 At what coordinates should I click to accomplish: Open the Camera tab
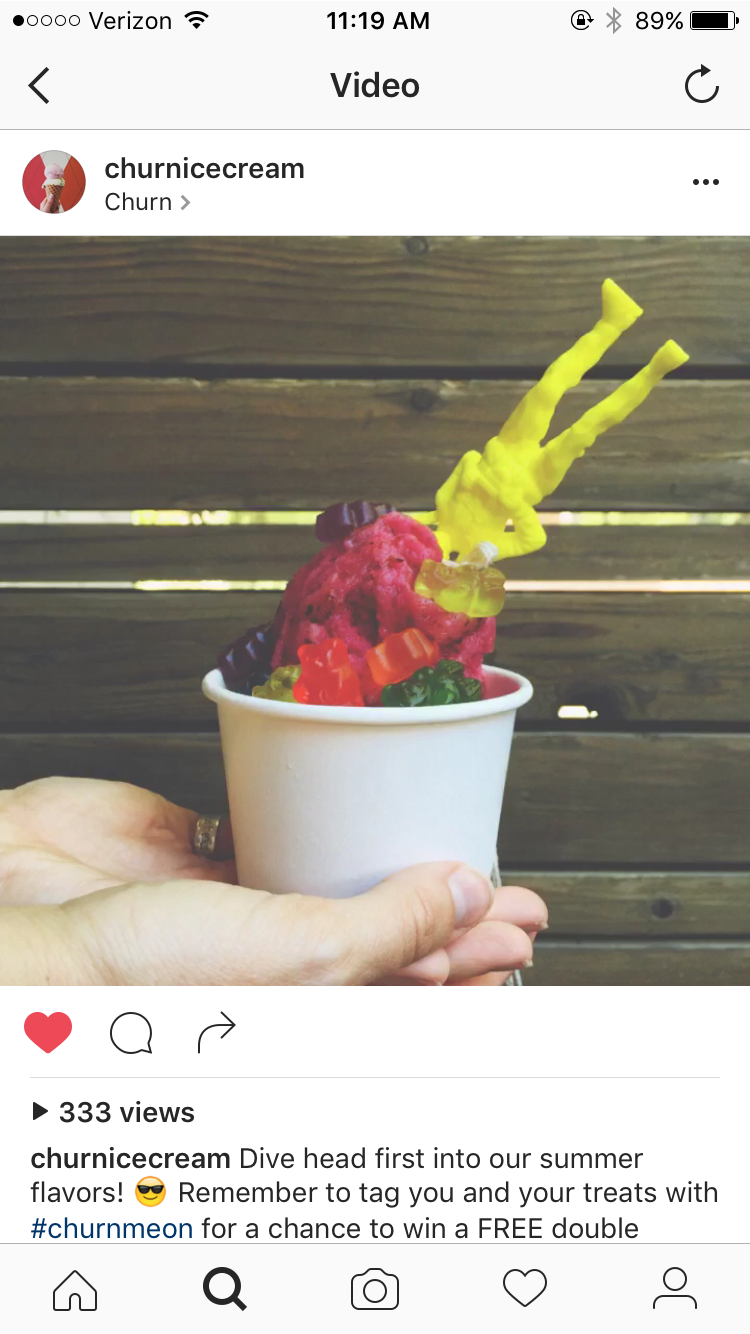[x=375, y=1290]
